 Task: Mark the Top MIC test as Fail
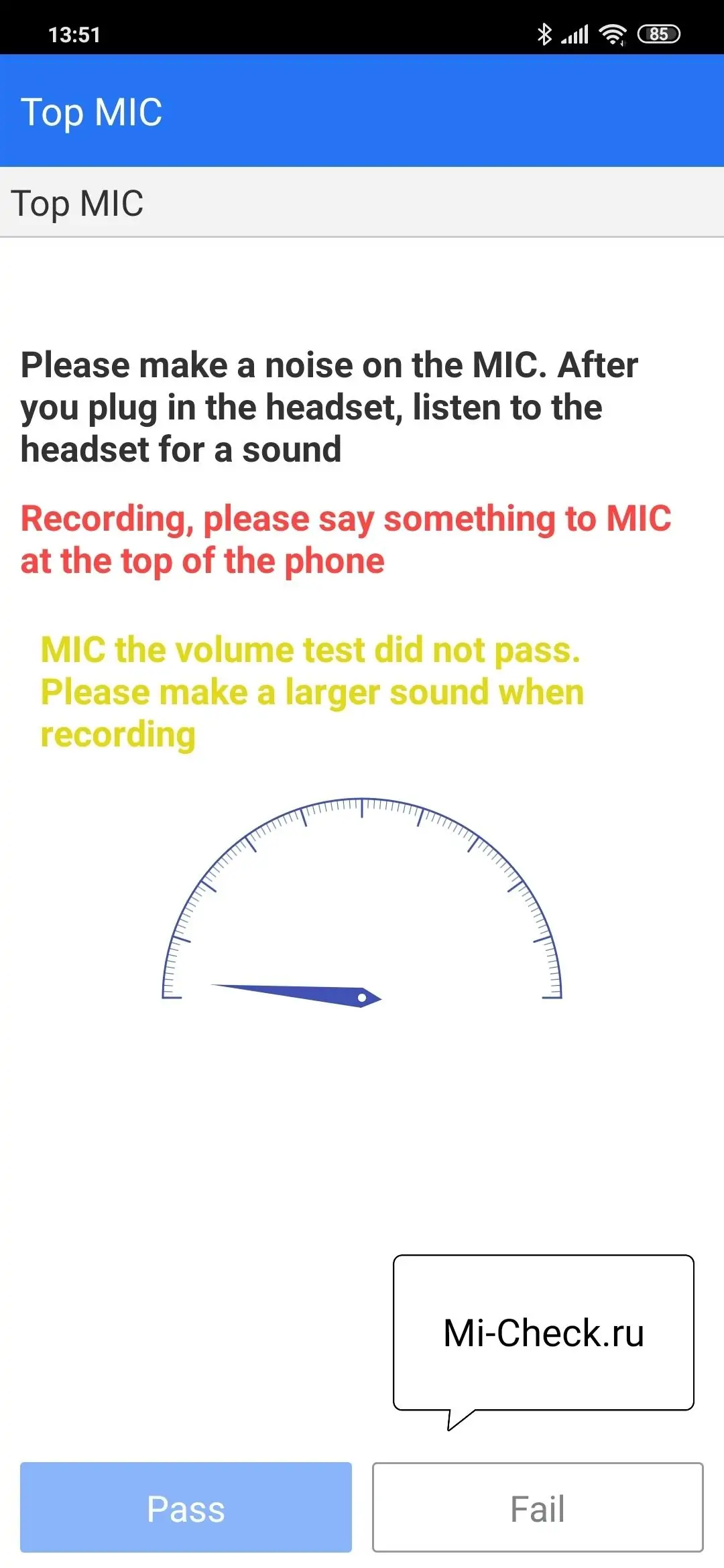pyautogui.click(x=538, y=1507)
